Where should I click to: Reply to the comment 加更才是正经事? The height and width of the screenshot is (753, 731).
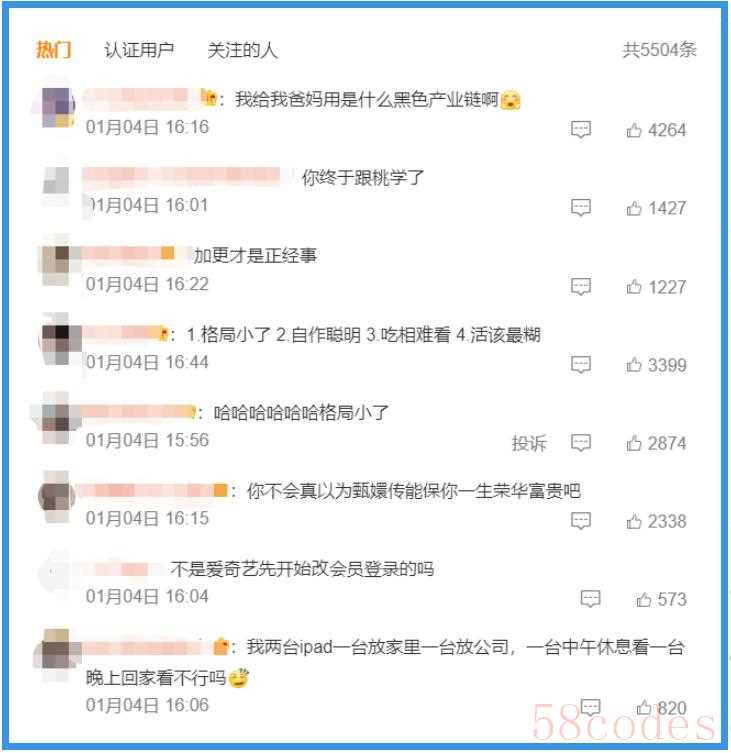click(x=581, y=287)
